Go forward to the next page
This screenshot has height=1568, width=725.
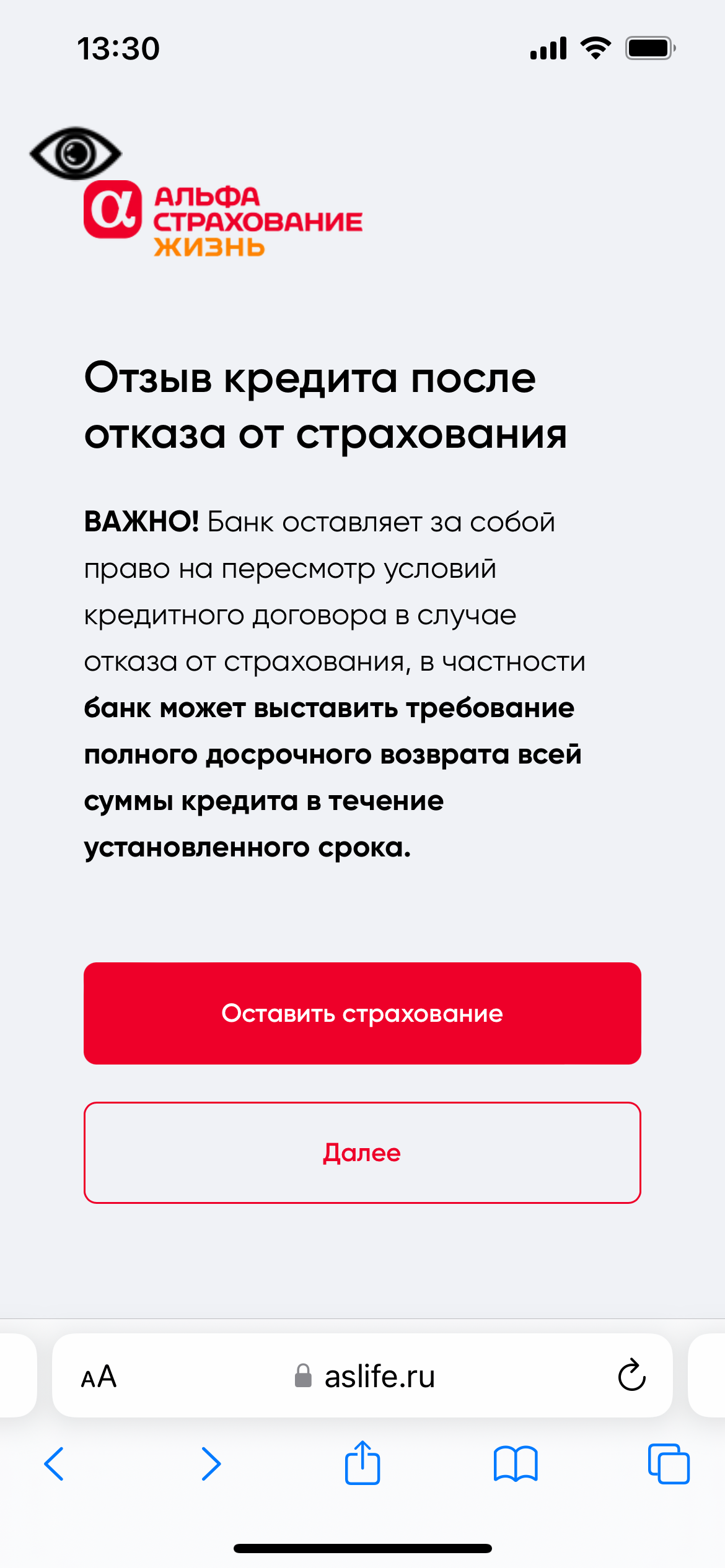(x=211, y=1464)
